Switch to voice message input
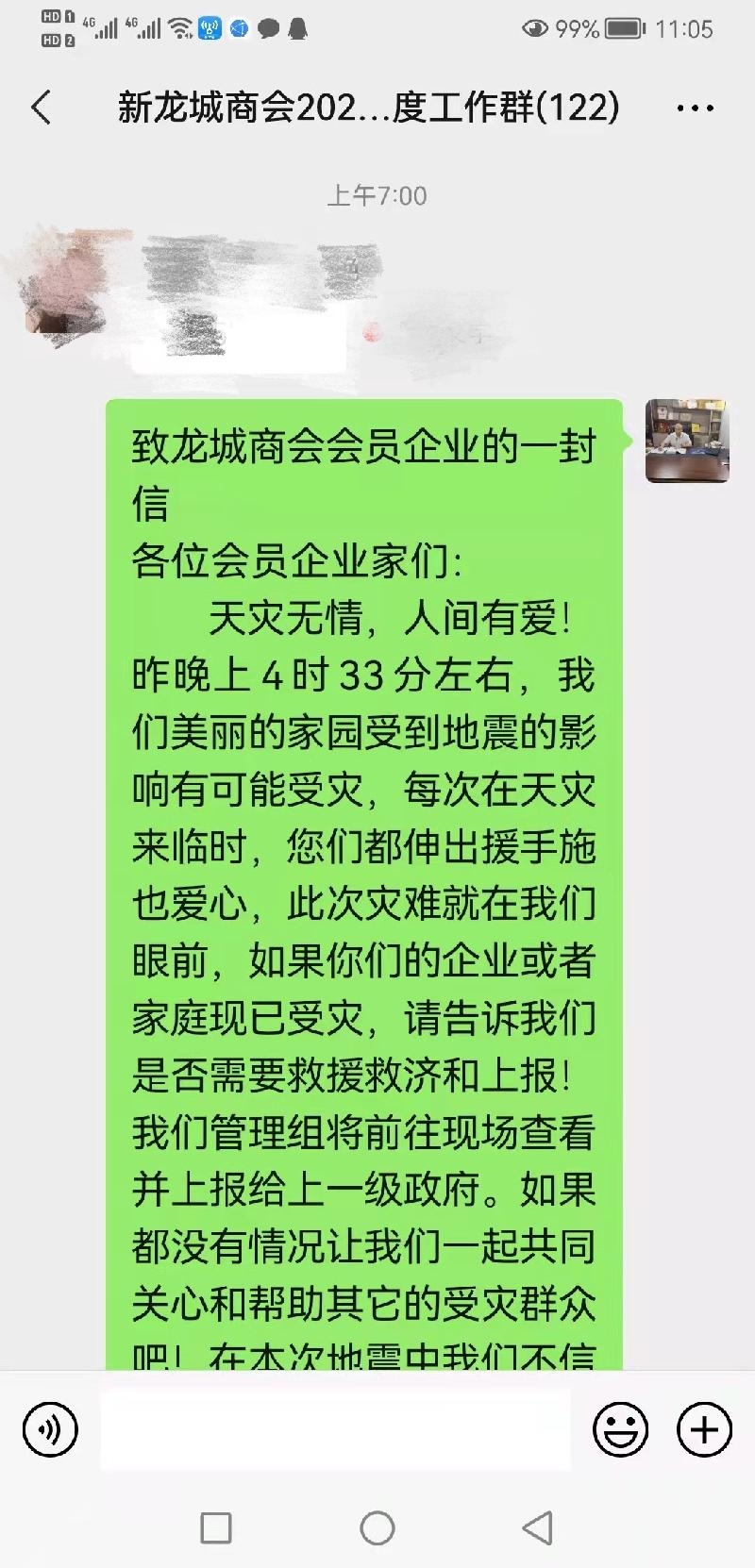The width and height of the screenshot is (755, 1568). point(49,1429)
